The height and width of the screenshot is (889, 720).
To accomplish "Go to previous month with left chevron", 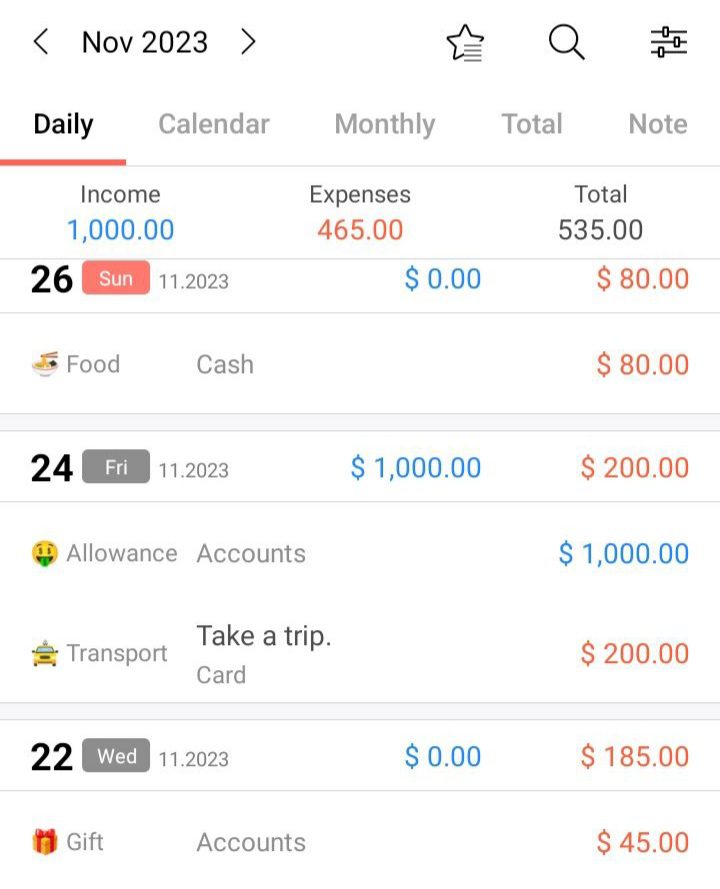I will click(x=40, y=42).
